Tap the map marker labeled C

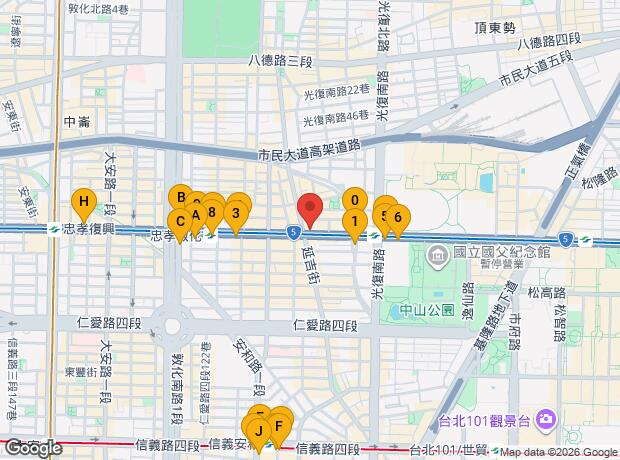[x=180, y=221]
